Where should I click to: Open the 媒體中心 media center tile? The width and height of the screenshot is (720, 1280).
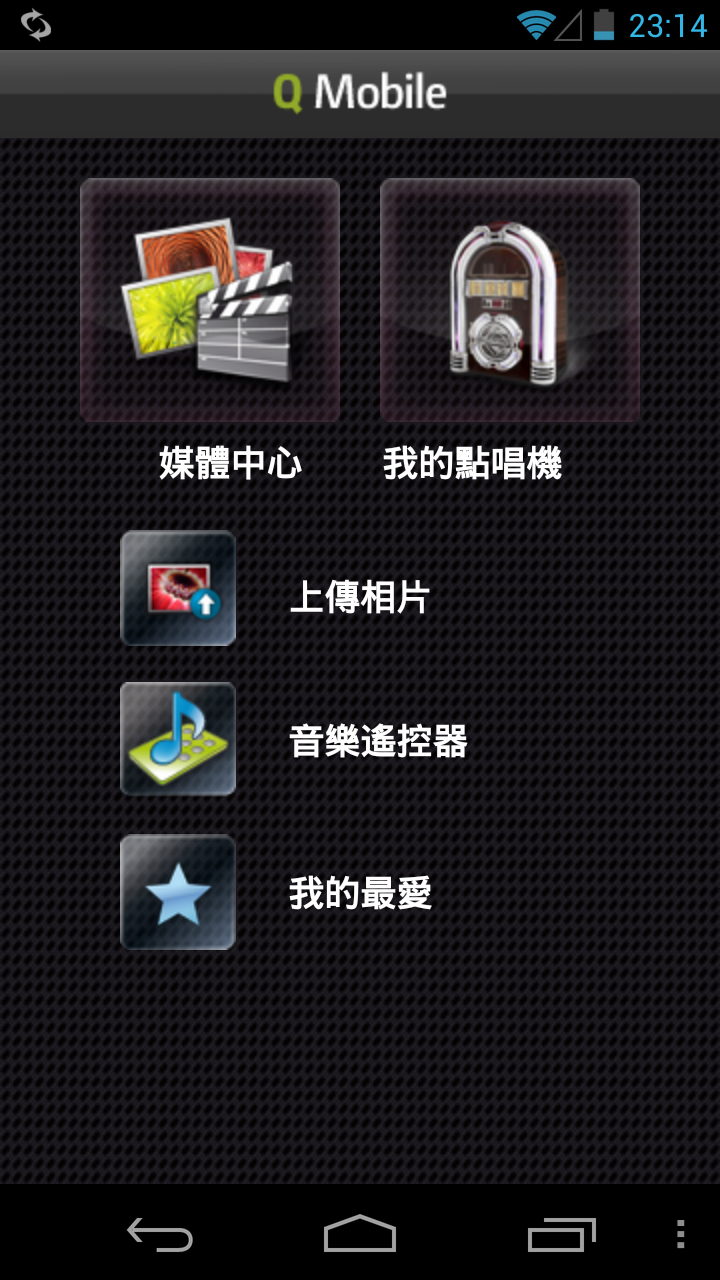tap(210, 300)
